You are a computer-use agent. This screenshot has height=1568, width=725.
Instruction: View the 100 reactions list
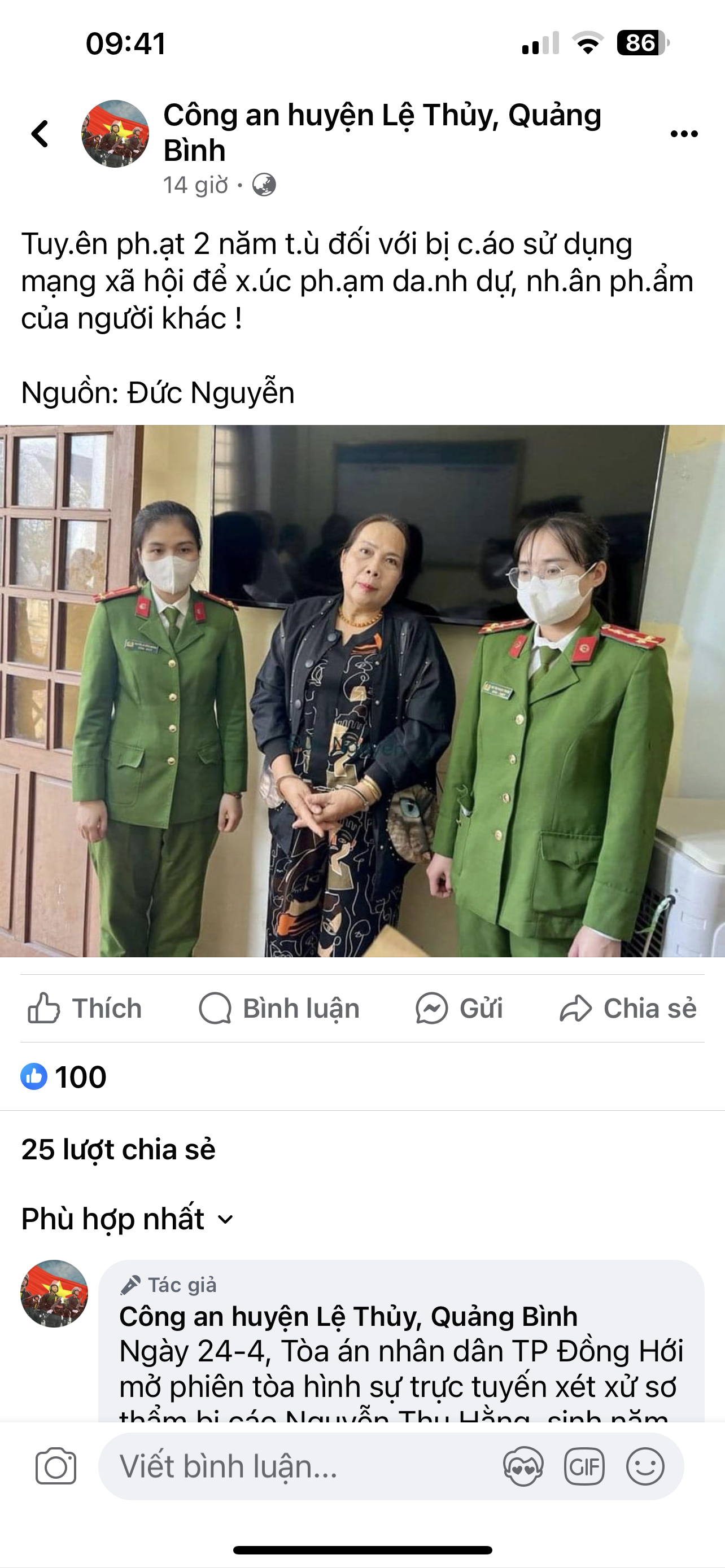(x=64, y=1077)
